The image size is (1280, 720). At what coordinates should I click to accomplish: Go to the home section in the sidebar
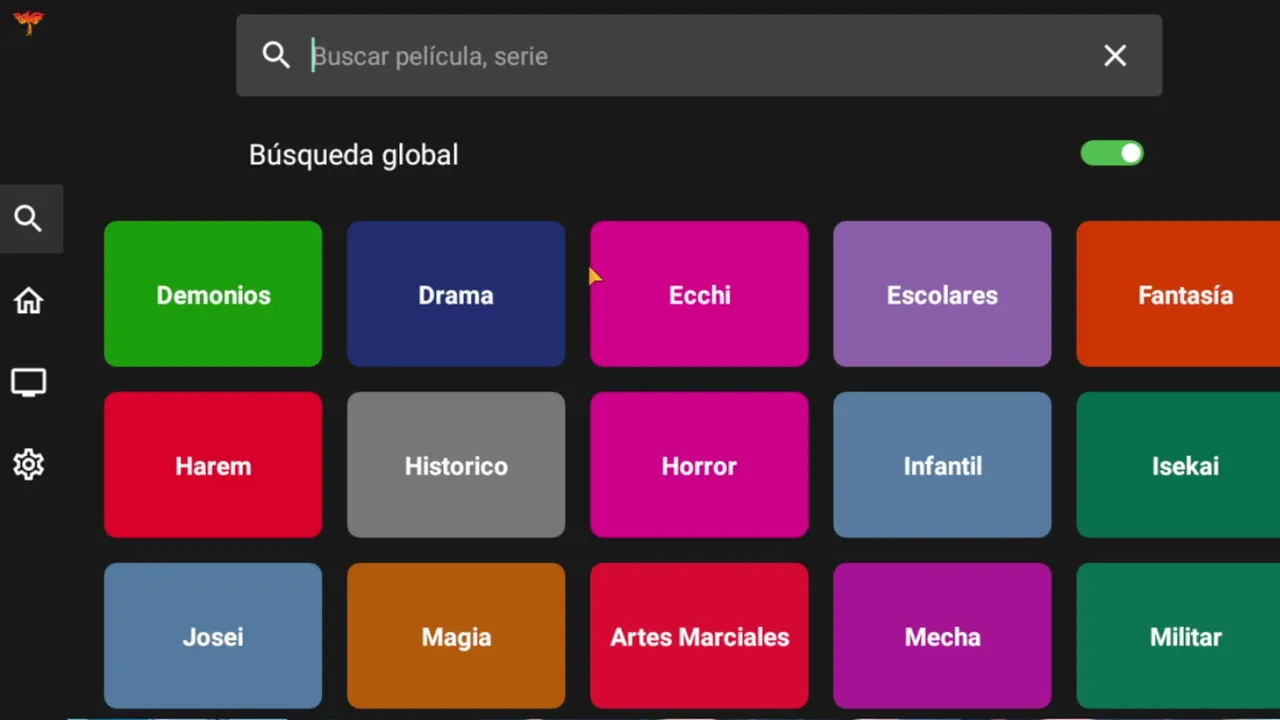pyautogui.click(x=28, y=301)
